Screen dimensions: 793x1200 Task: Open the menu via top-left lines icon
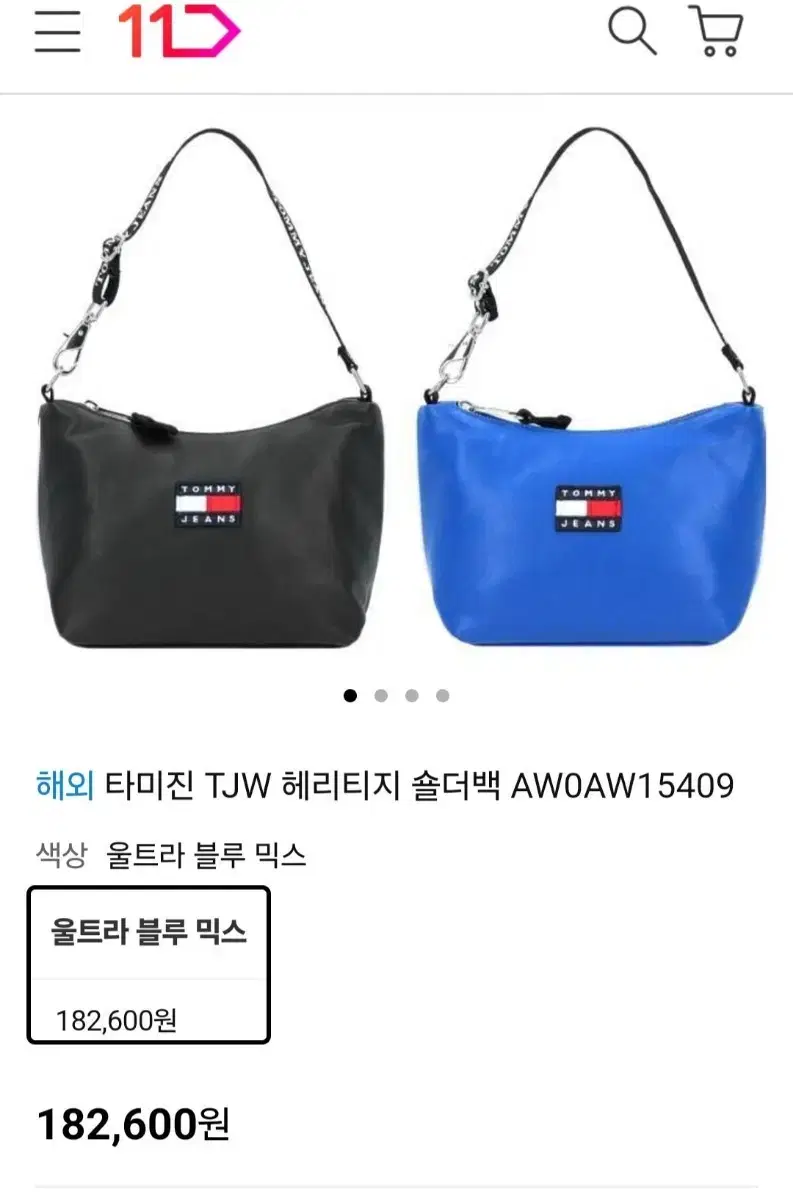(57, 31)
